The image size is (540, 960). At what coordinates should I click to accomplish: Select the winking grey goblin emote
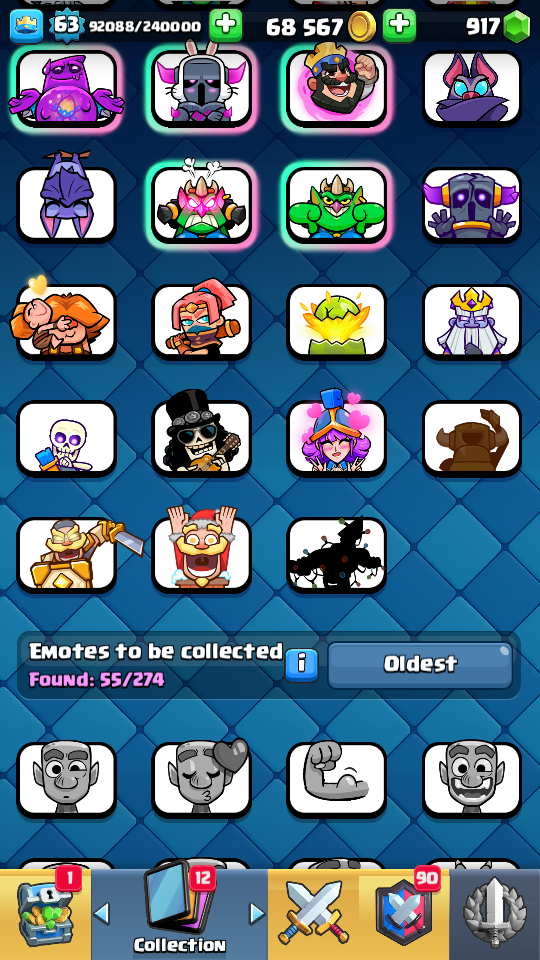(66, 779)
